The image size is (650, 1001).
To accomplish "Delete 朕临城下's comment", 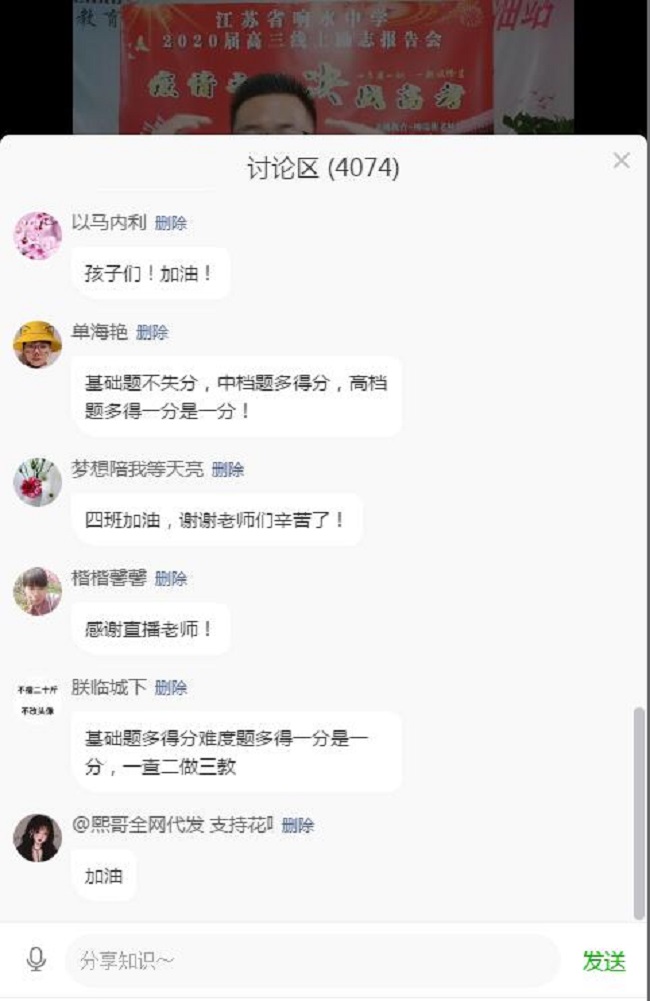I will coord(171,687).
